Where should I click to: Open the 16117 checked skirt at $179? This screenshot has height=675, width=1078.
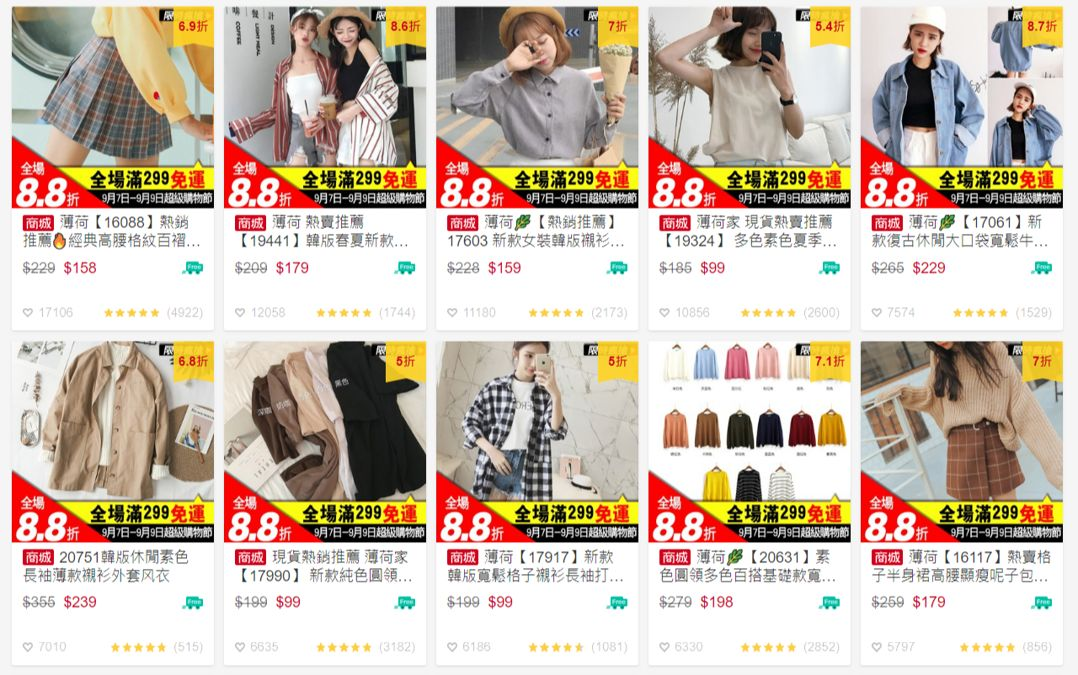pyautogui.click(x=961, y=566)
